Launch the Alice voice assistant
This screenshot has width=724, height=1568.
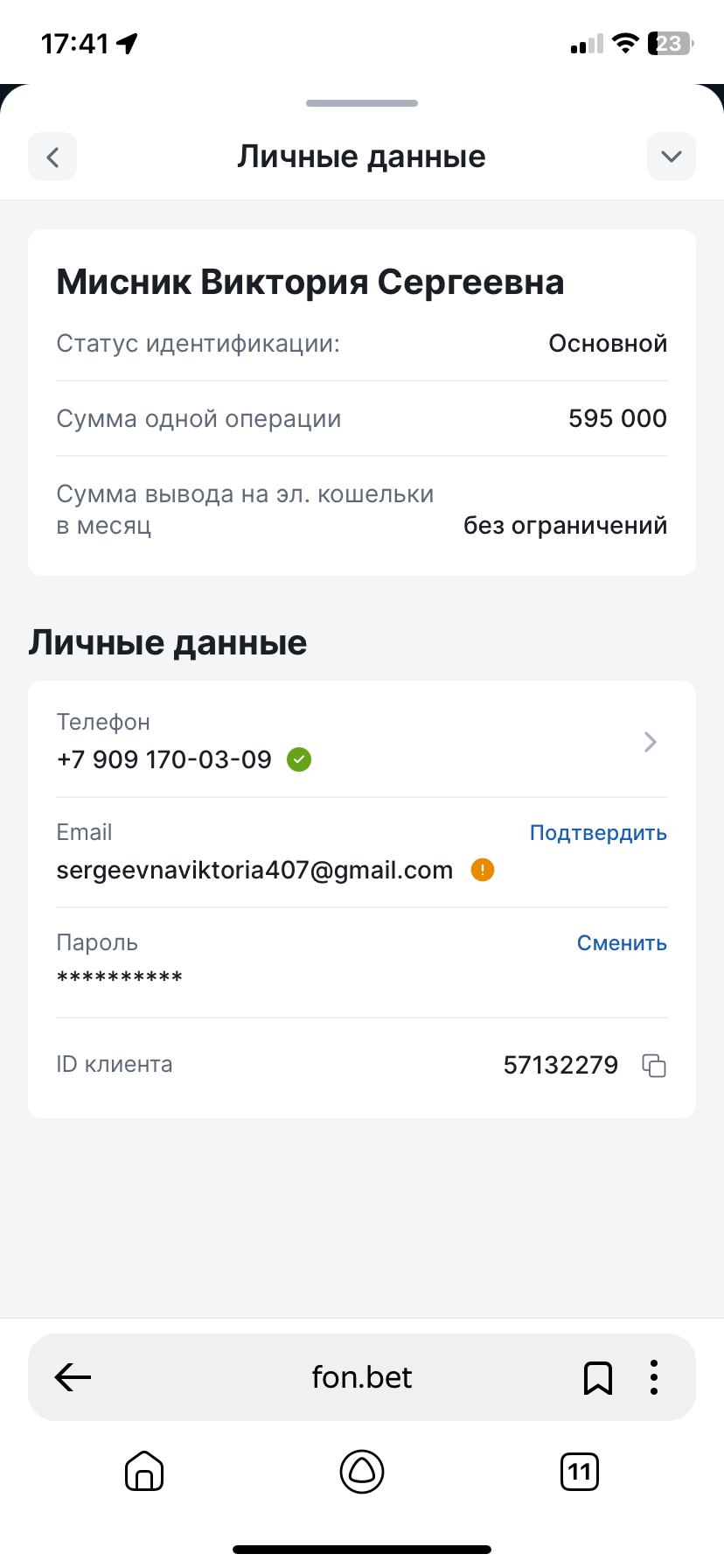(x=362, y=1472)
